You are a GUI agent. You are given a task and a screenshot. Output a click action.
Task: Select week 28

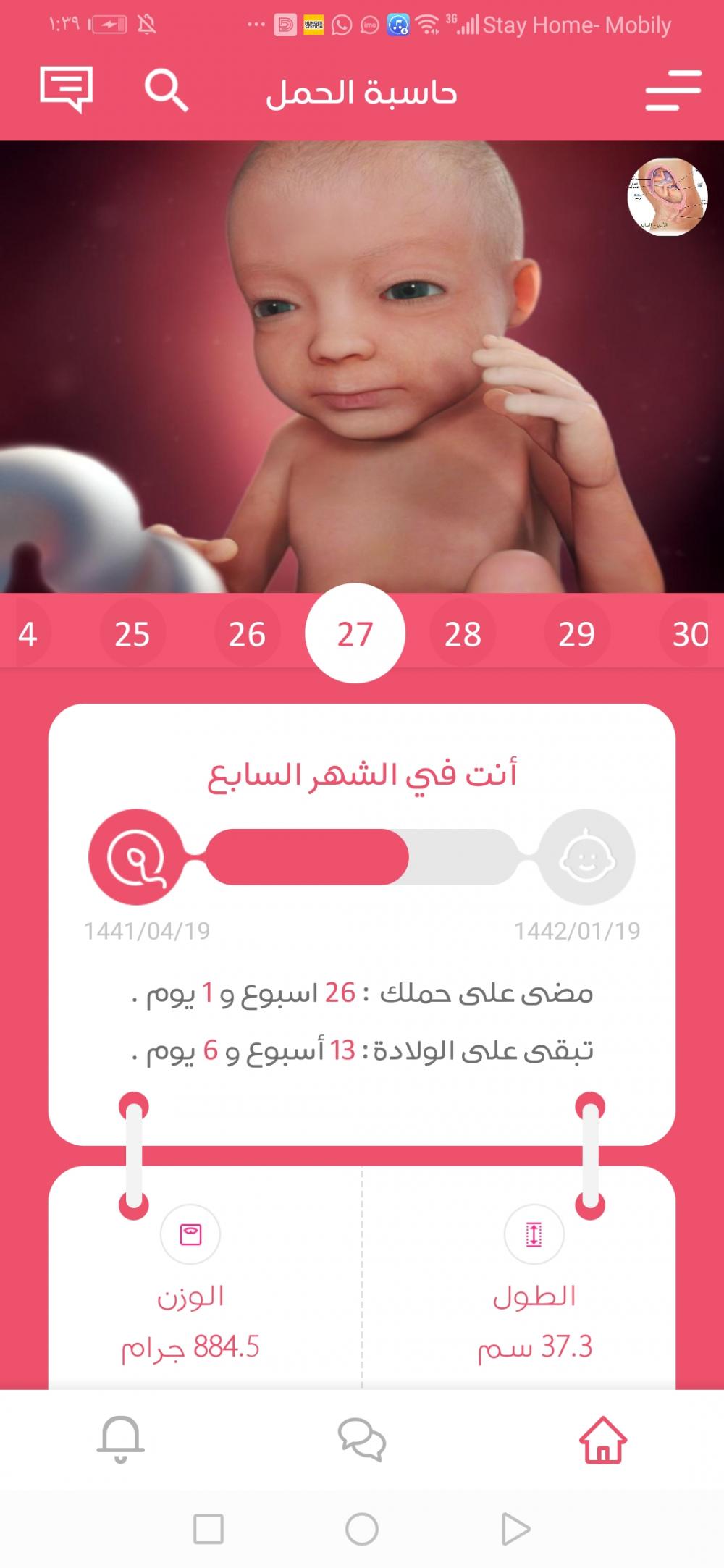463,634
